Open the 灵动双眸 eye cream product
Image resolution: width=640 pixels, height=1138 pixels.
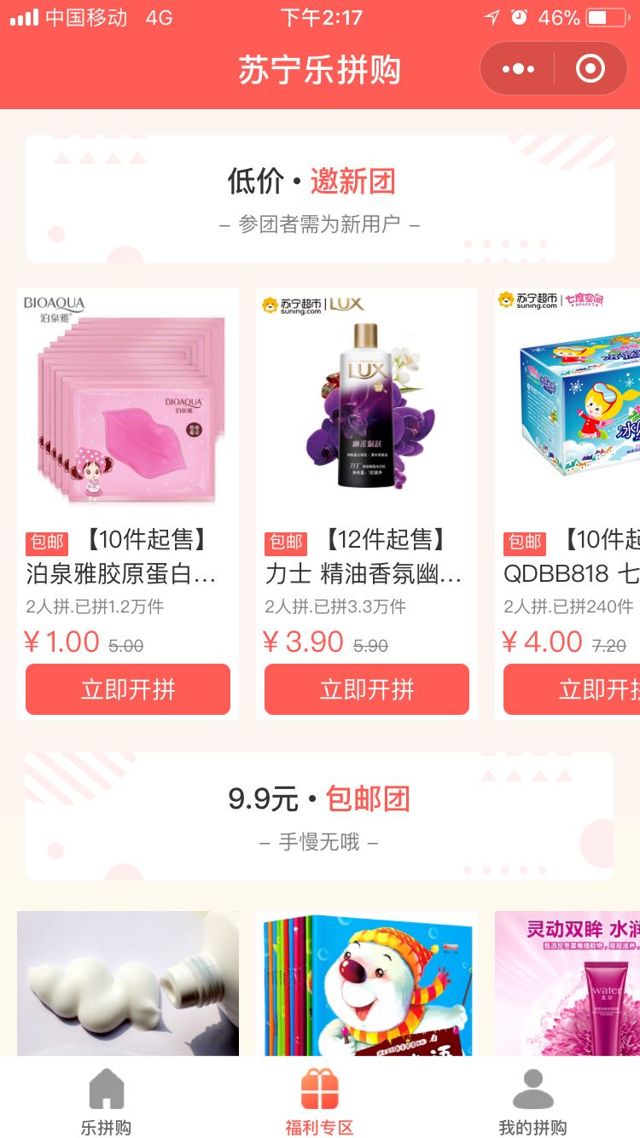coord(568,983)
